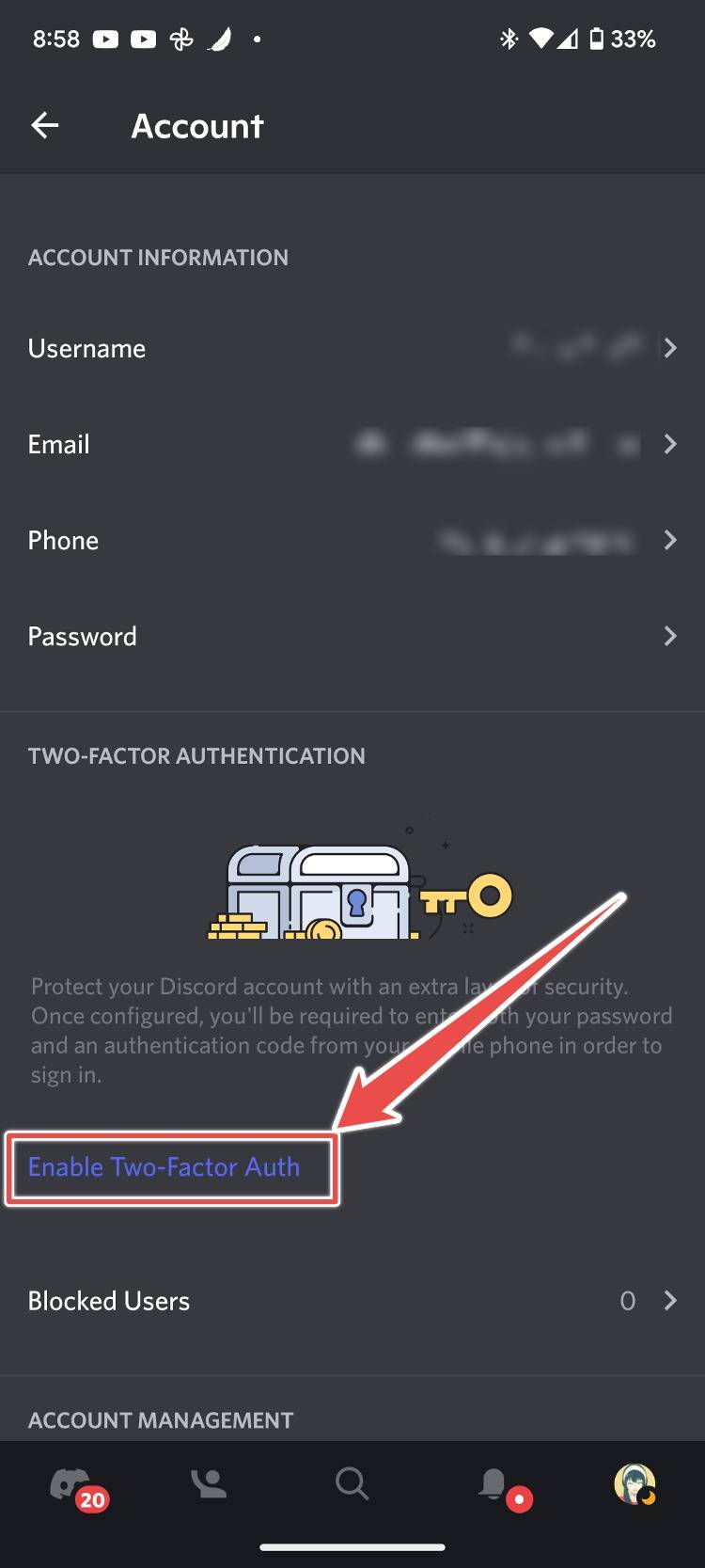Open the search tab
The width and height of the screenshot is (705, 1568).
352,1484
